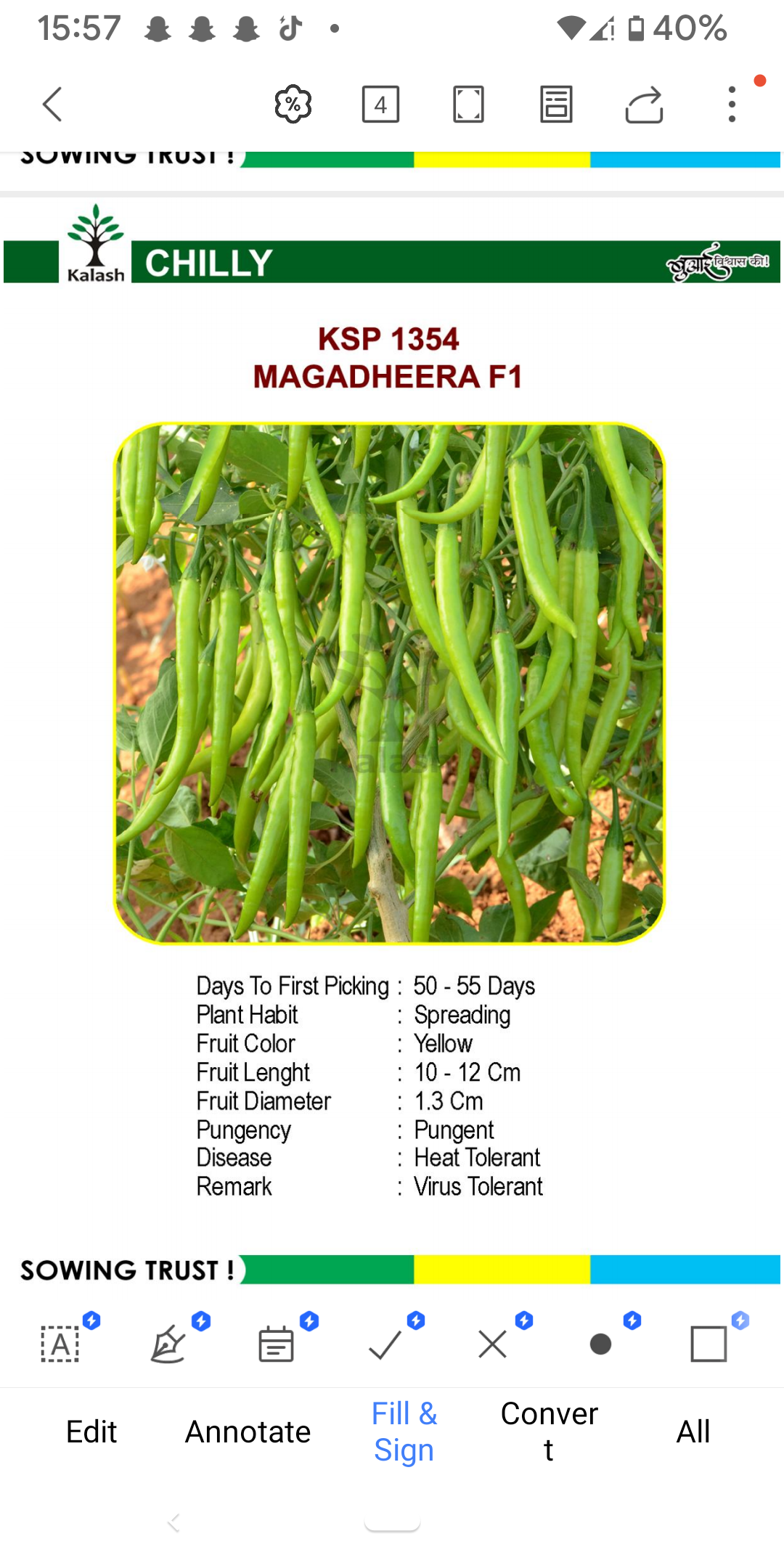784x1568 pixels.
Task: Open the page number 4 indicator
Action: [x=380, y=105]
